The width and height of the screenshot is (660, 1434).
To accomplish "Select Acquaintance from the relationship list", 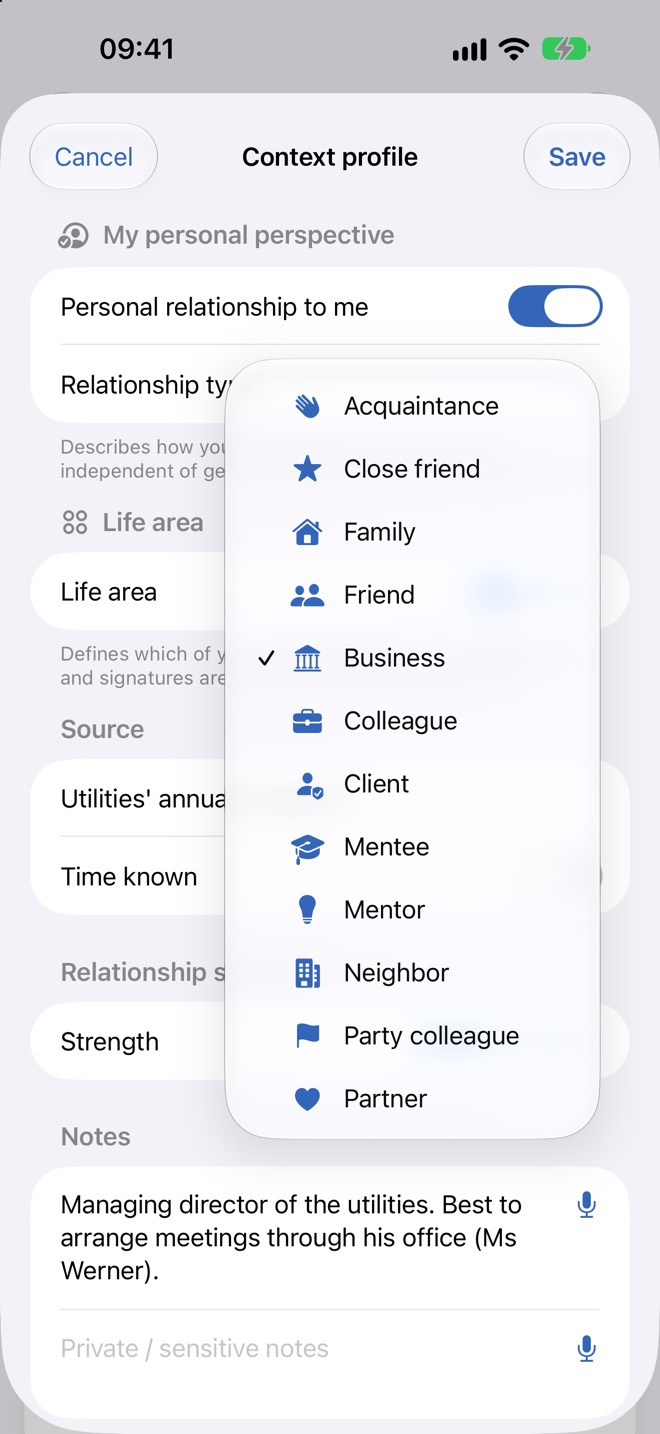I will tap(412, 406).
